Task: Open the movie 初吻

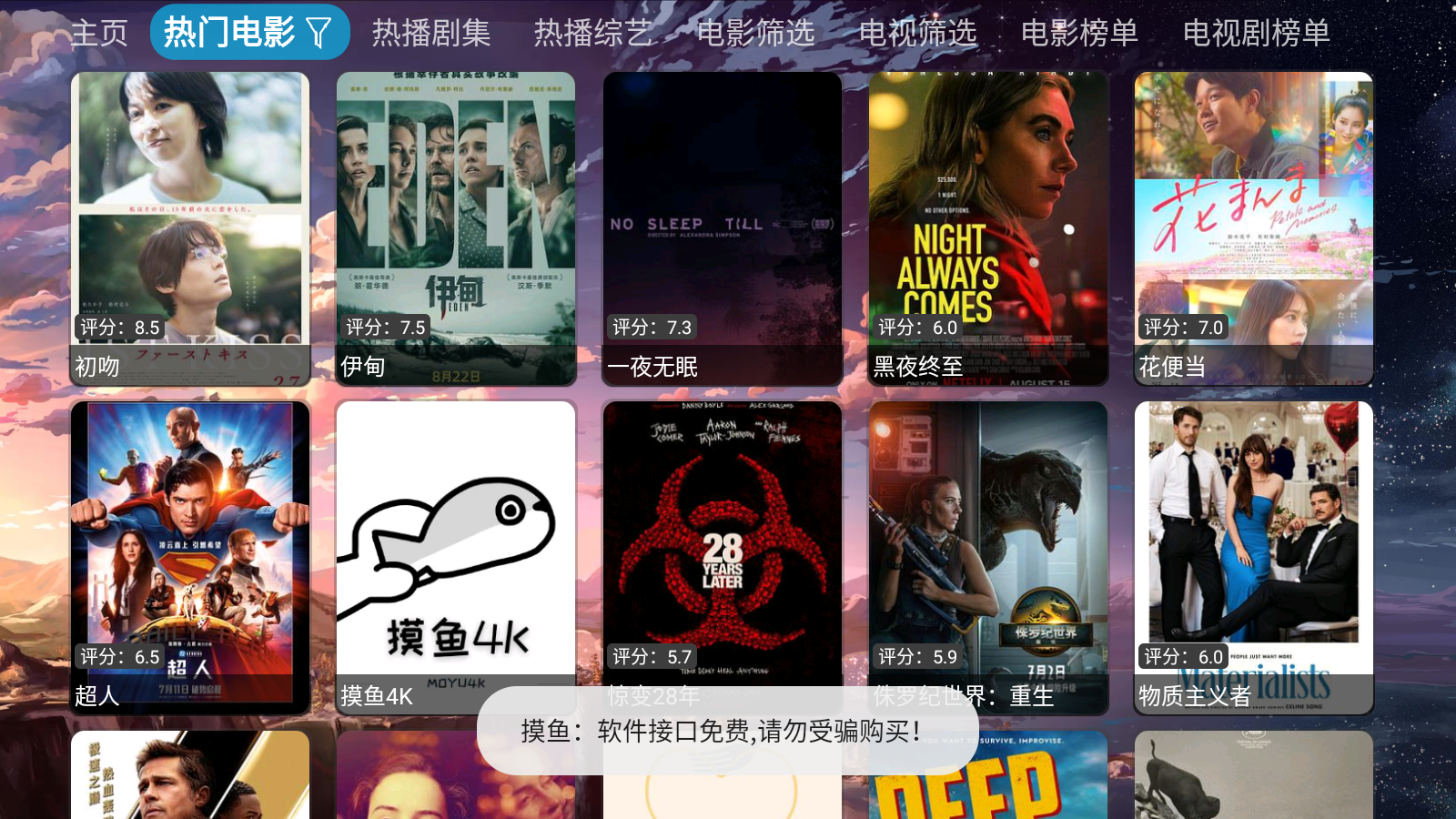Action: click(x=190, y=227)
